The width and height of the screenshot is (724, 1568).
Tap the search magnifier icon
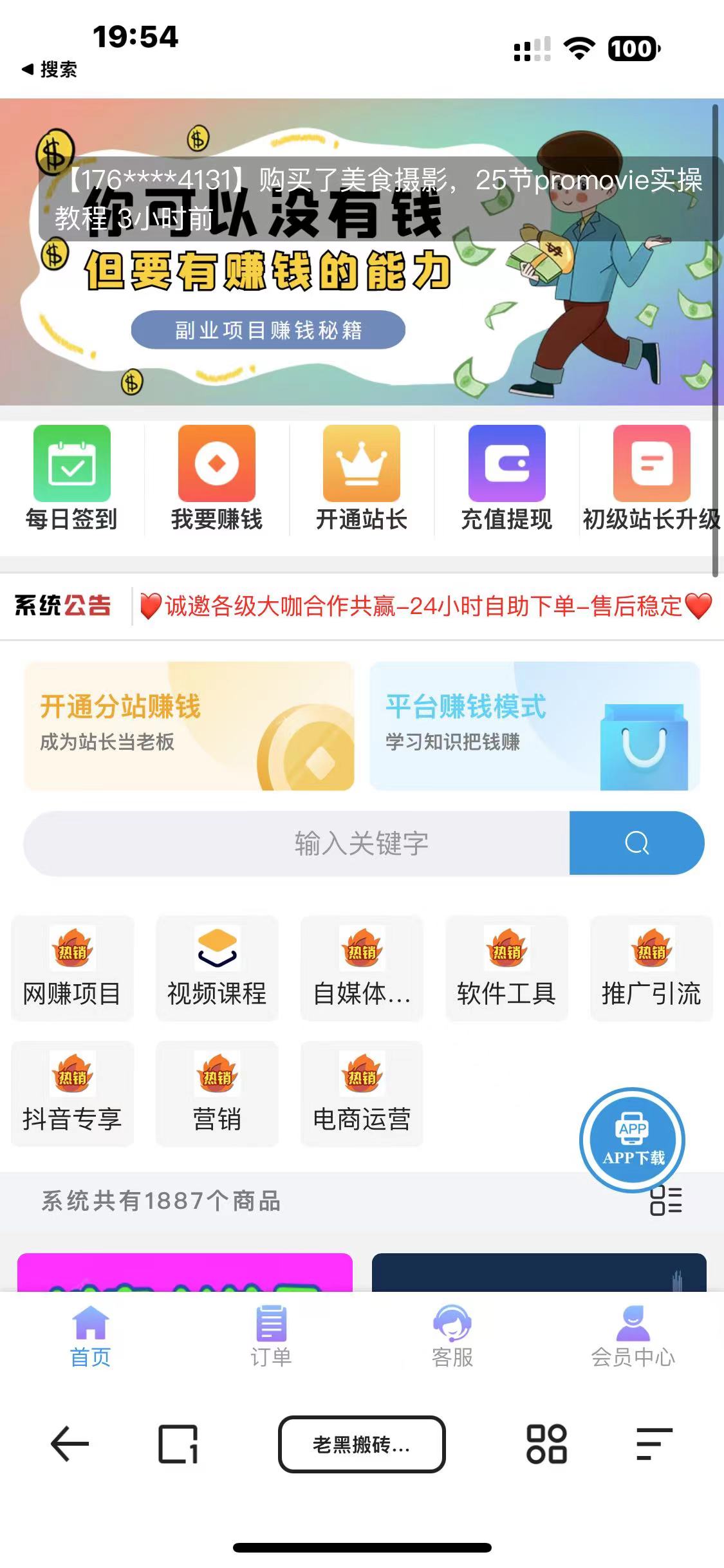(636, 843)
